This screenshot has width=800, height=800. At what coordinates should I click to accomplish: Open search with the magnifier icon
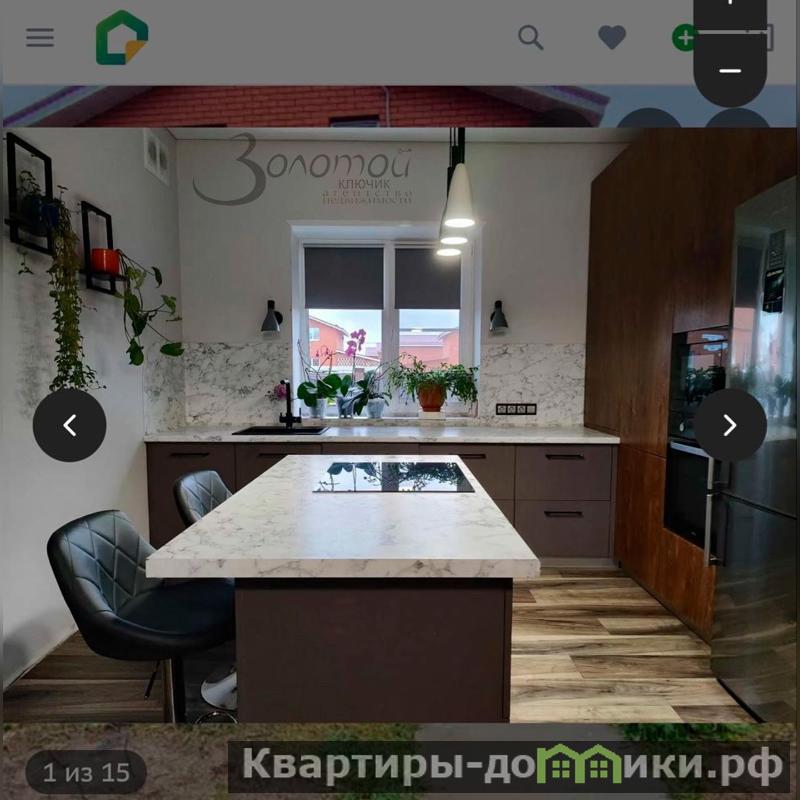[530, 38]
